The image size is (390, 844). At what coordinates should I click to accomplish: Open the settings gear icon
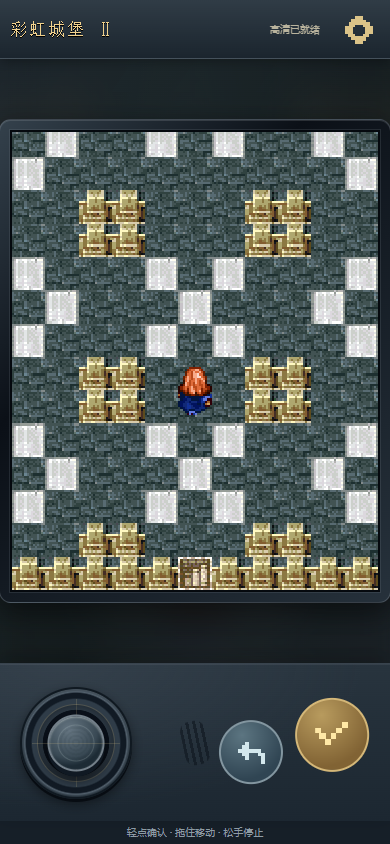click(x=359, y=30)
